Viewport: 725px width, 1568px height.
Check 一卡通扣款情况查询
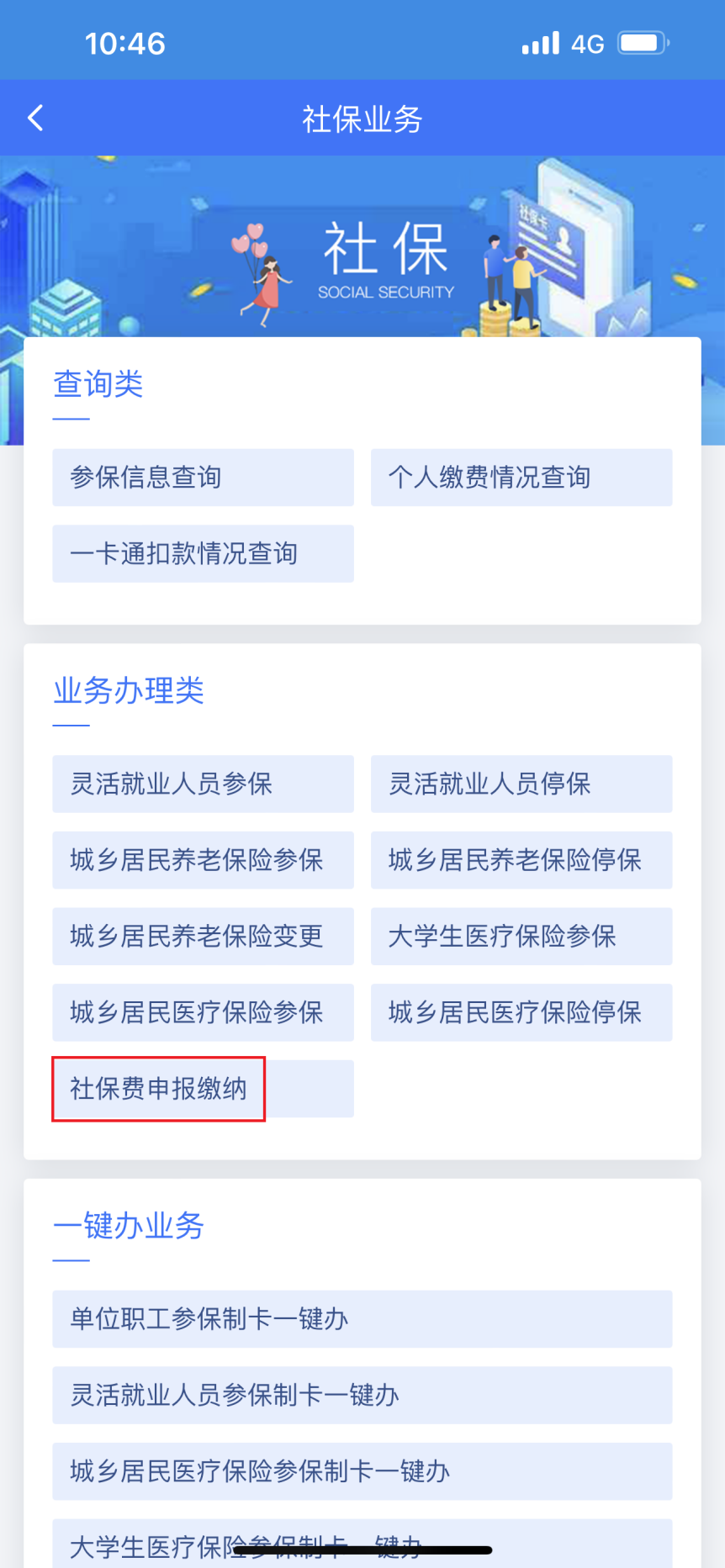coord(203,553)
